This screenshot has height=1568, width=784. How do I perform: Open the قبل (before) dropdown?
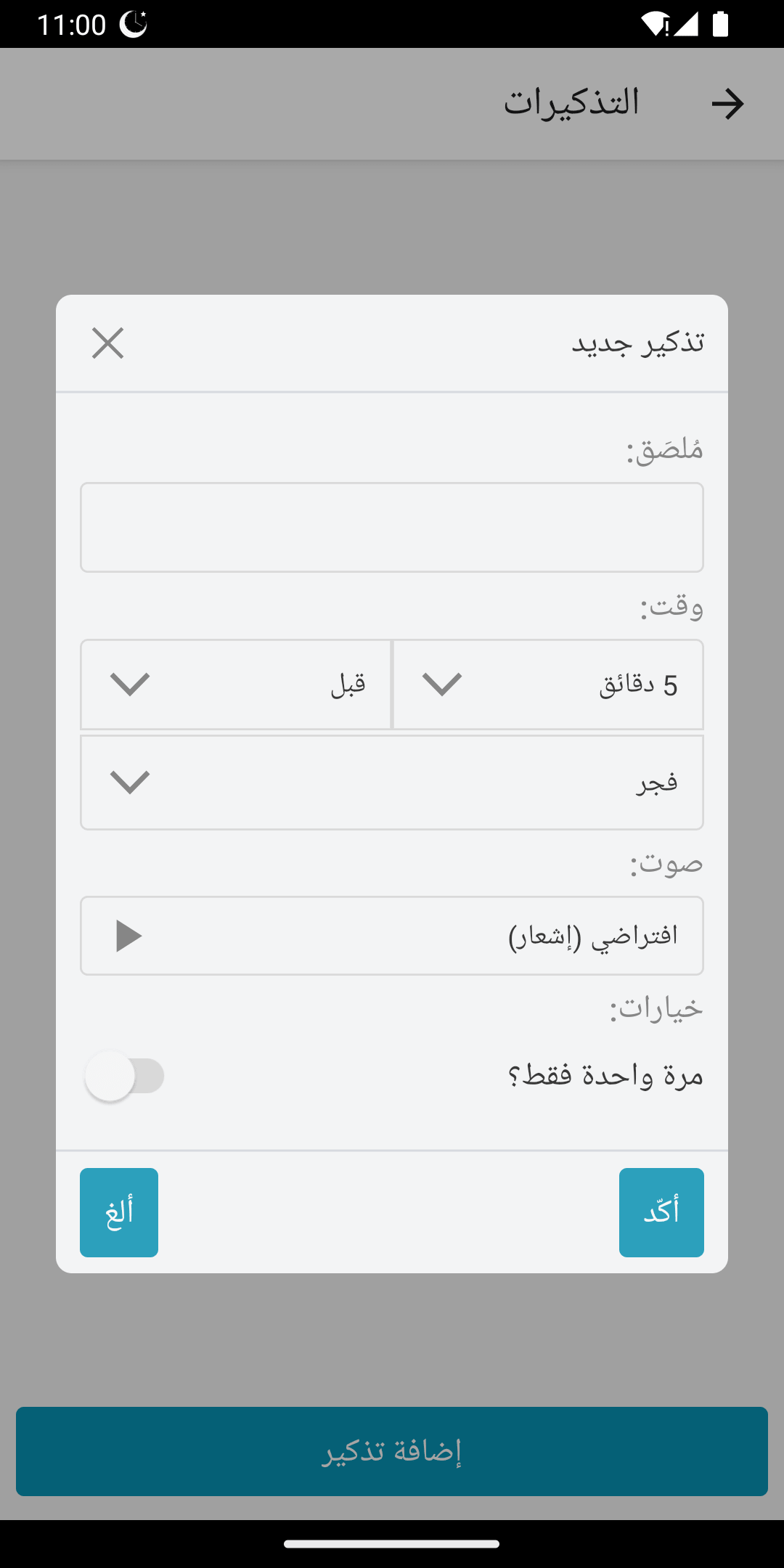coord(236,685)
